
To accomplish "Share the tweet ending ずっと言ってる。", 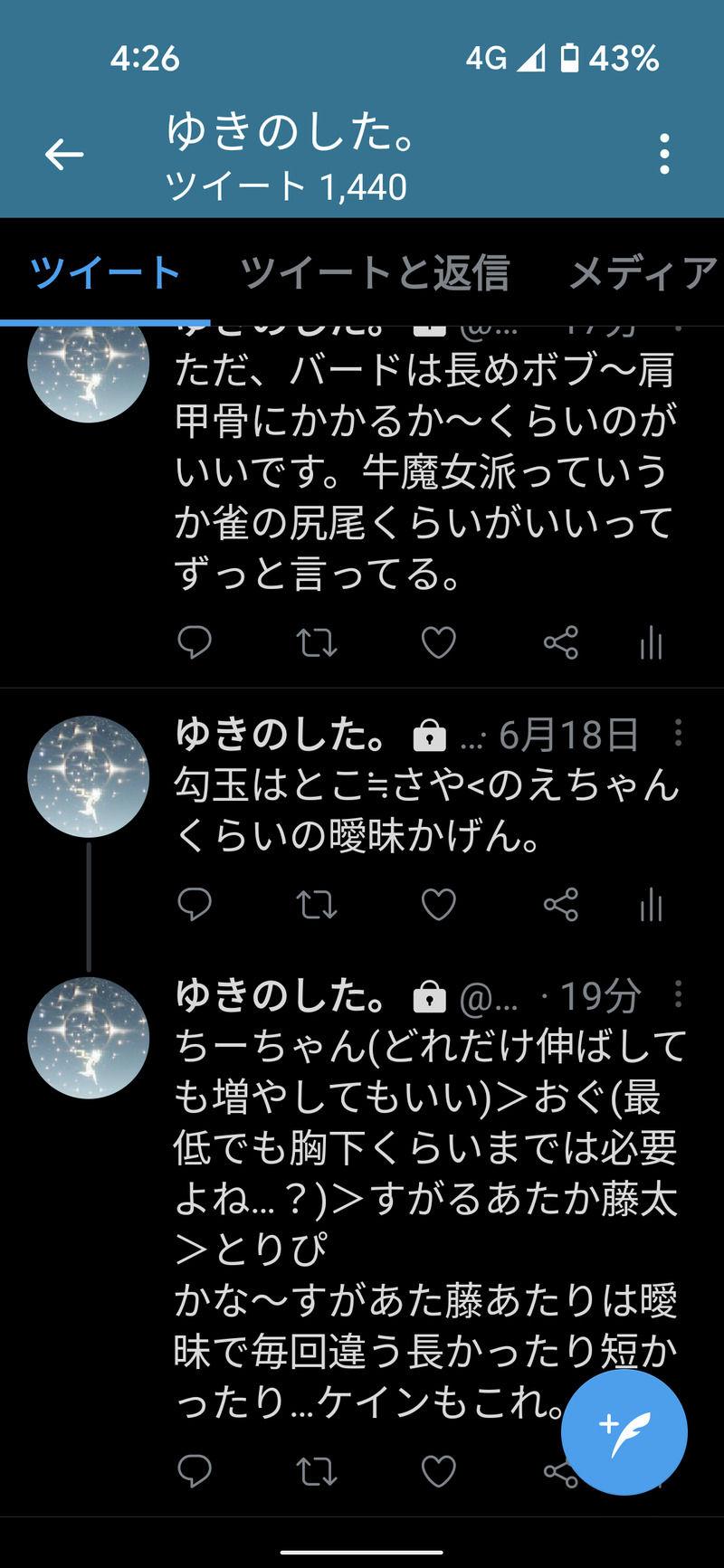I will 560,642.
